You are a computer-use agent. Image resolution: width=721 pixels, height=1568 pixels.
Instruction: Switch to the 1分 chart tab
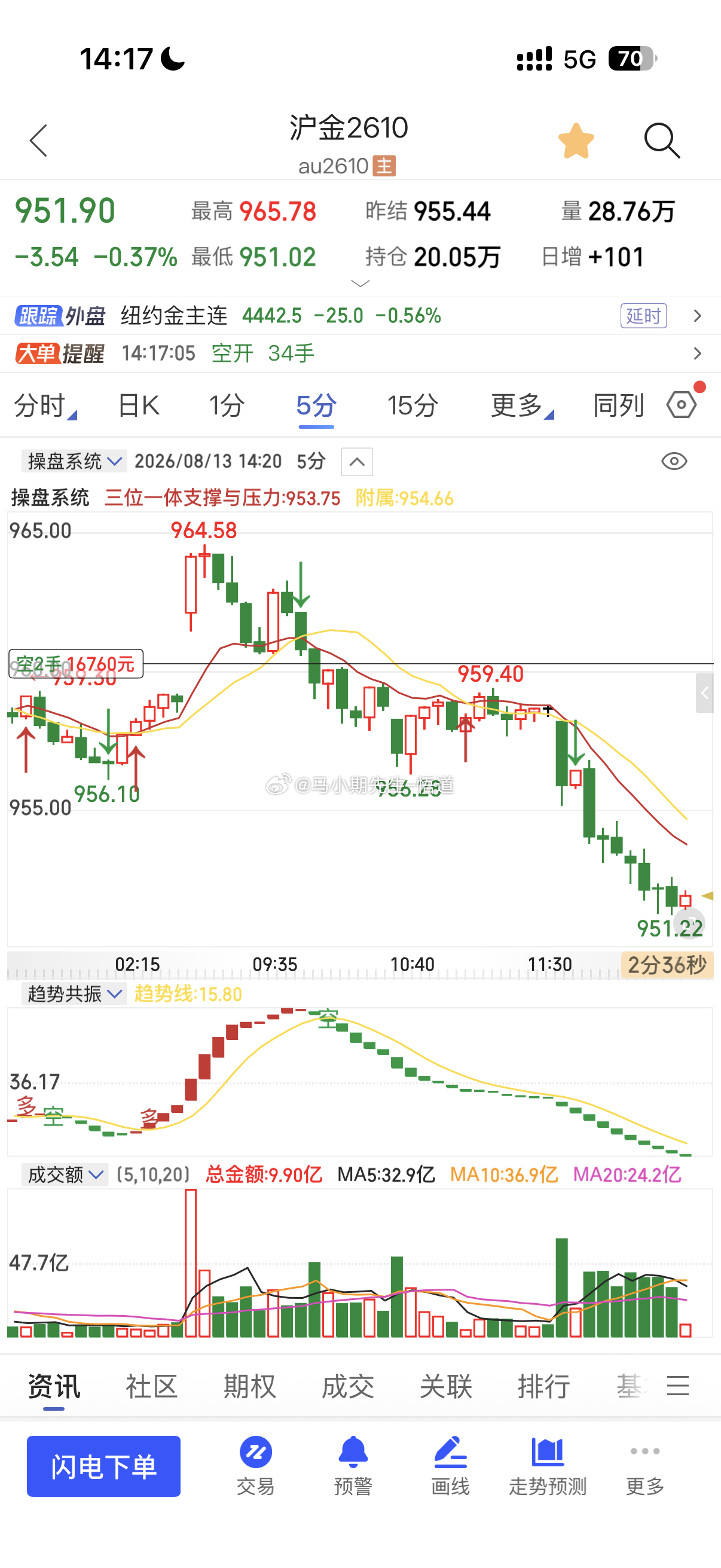pos(227,405)
